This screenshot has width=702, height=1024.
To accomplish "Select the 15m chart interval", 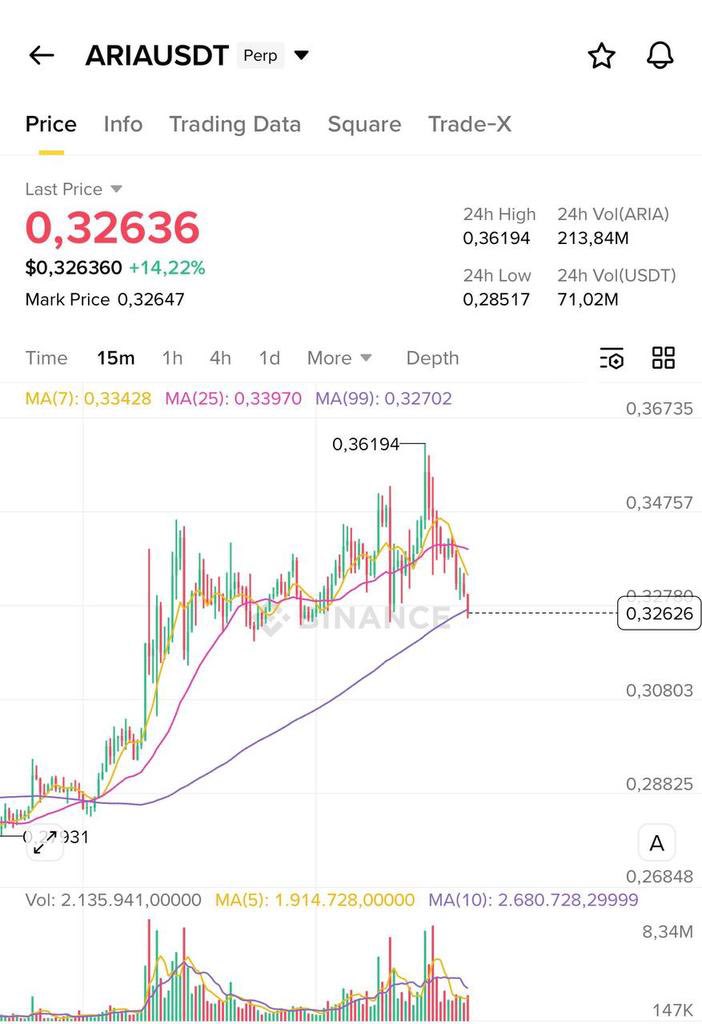I will [x=115, y=358].
